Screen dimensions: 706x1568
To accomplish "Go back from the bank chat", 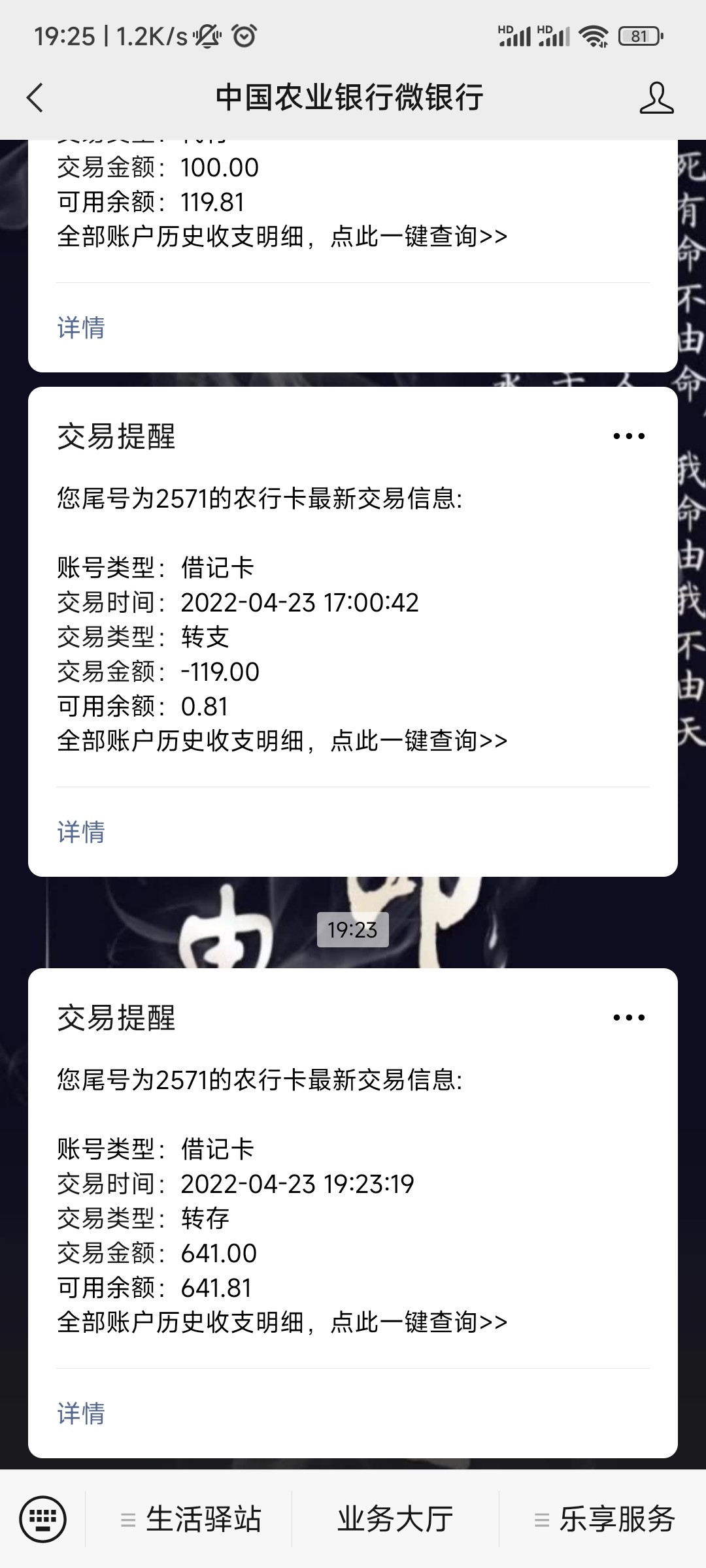I will click(x=35, y=98).
